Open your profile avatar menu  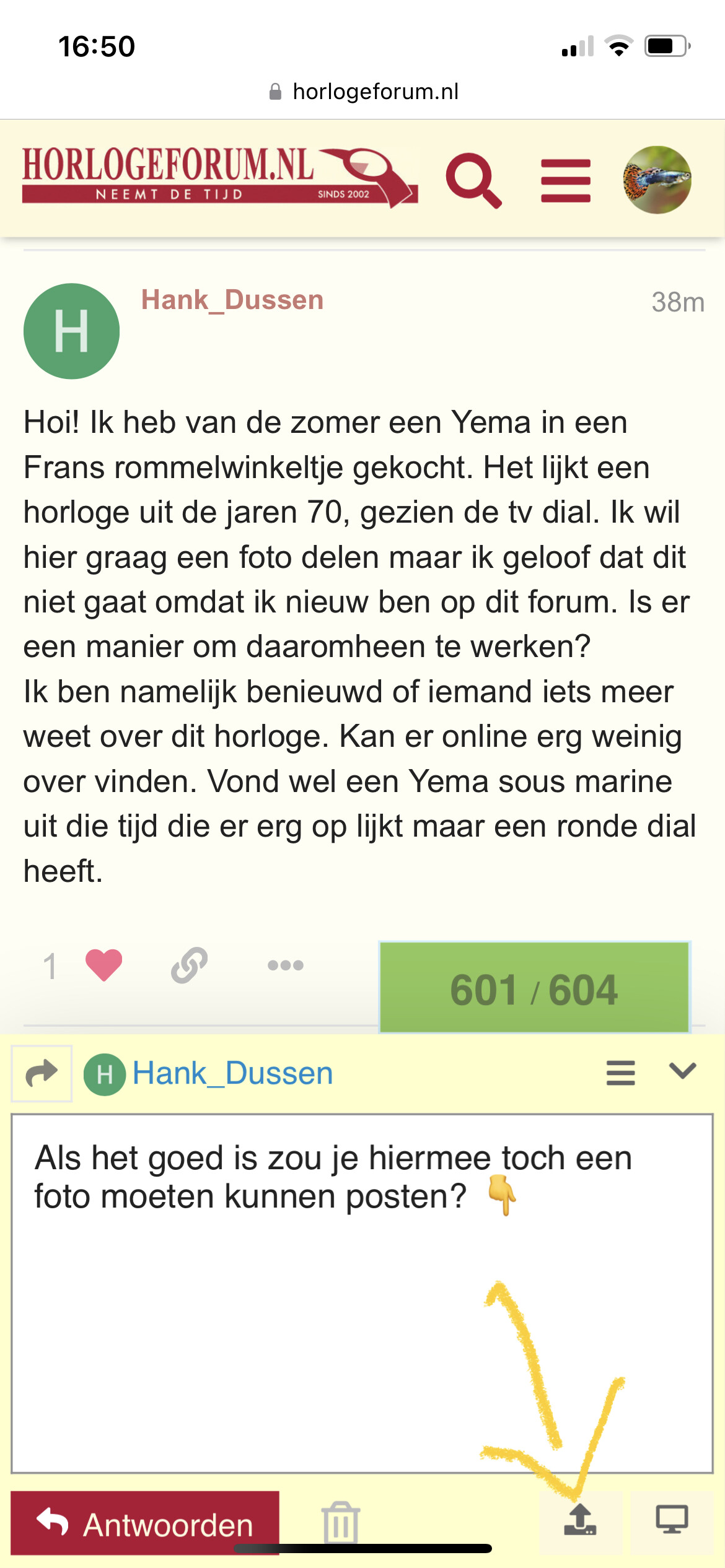coord(657,180)
